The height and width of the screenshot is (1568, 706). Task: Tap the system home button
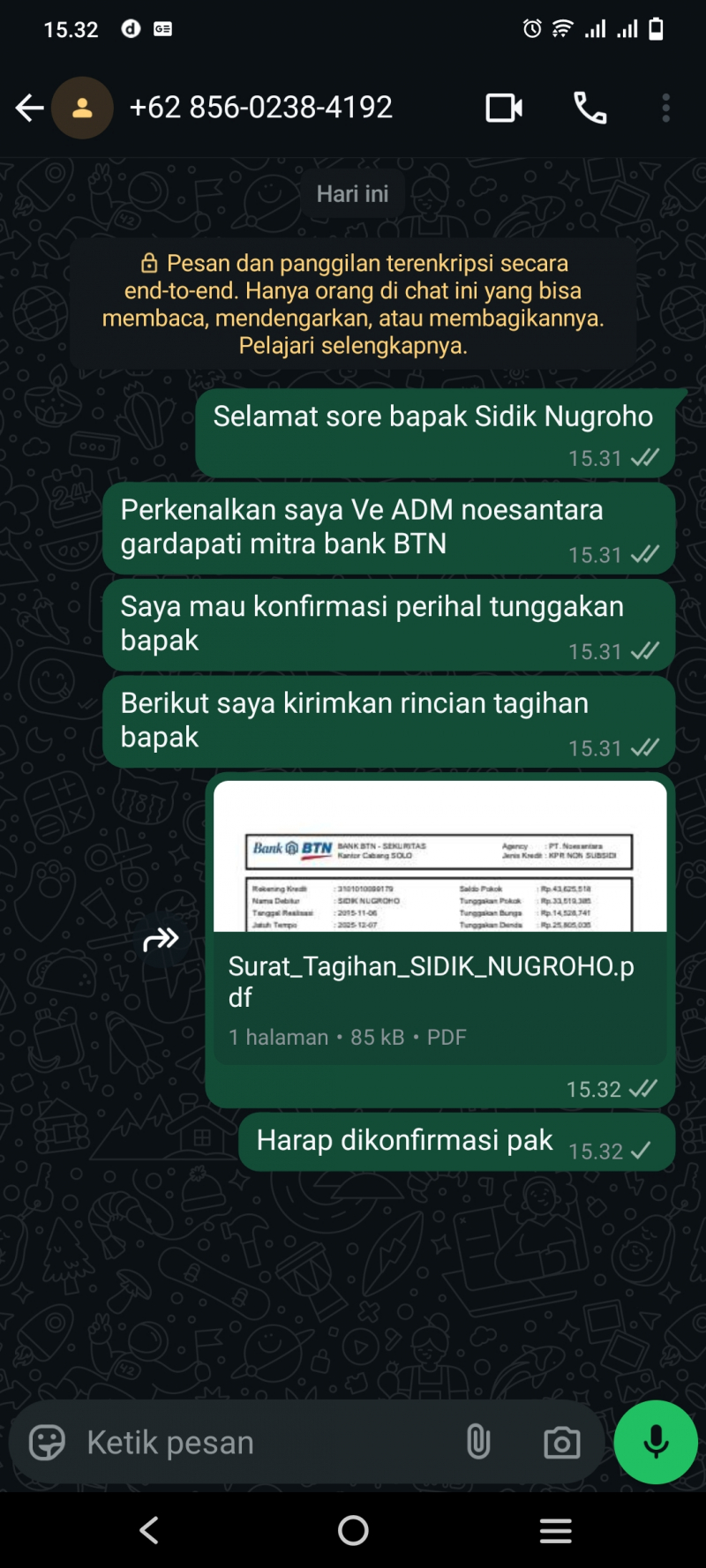click(x=353, y=1530)
